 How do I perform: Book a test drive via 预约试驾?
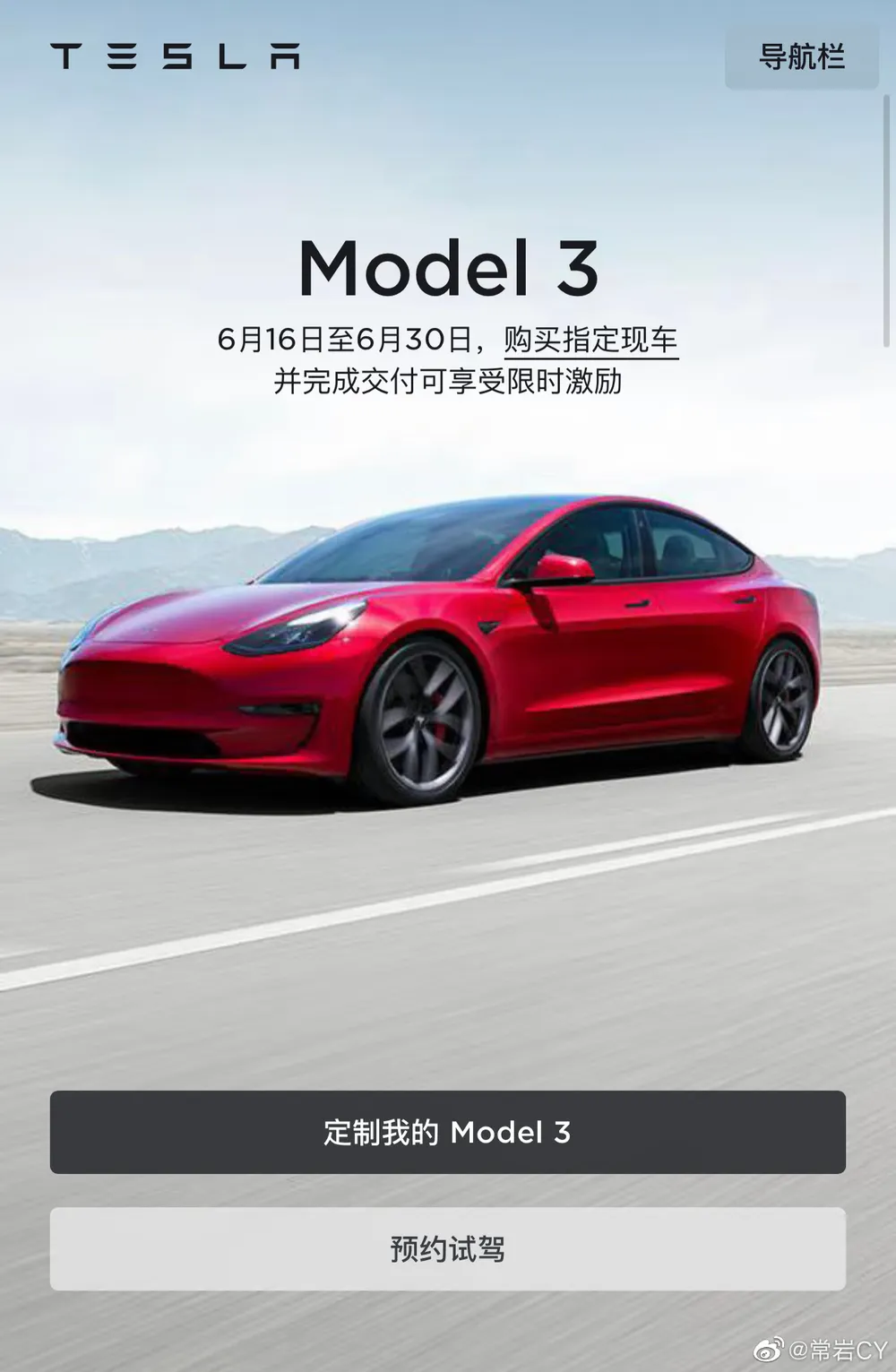(x=447, y=1248)
